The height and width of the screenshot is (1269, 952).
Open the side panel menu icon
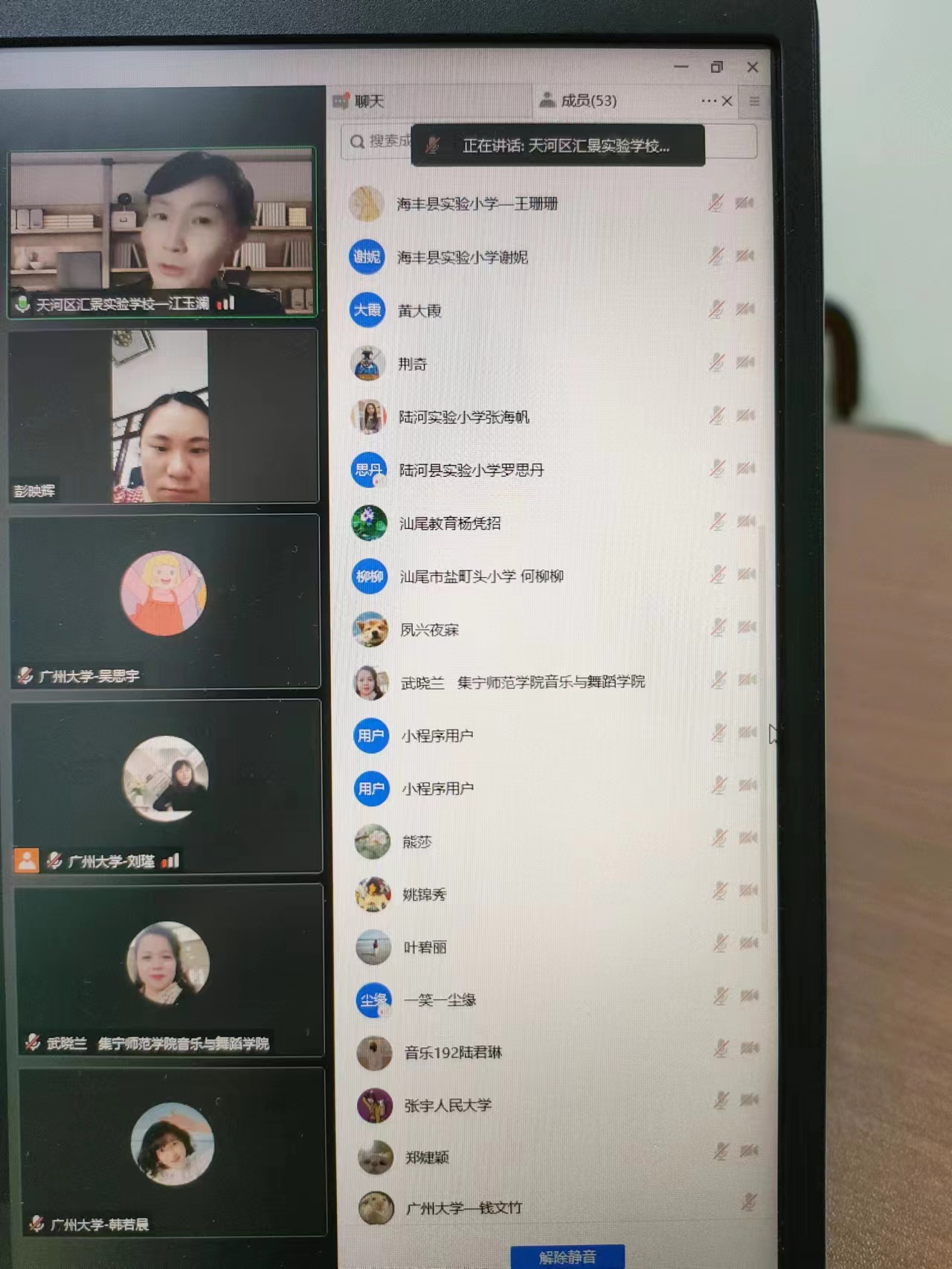(754, 101)
